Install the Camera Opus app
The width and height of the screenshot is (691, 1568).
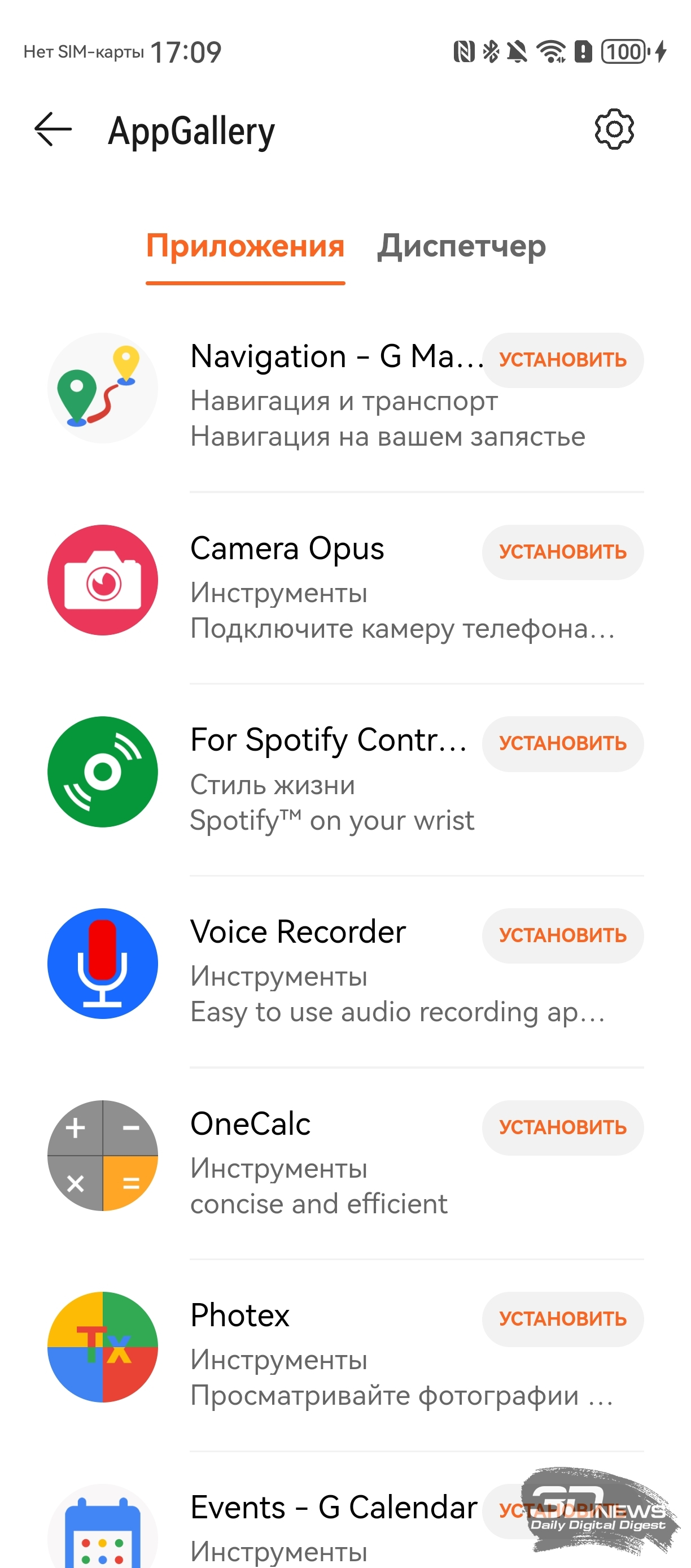coord(562,552)
